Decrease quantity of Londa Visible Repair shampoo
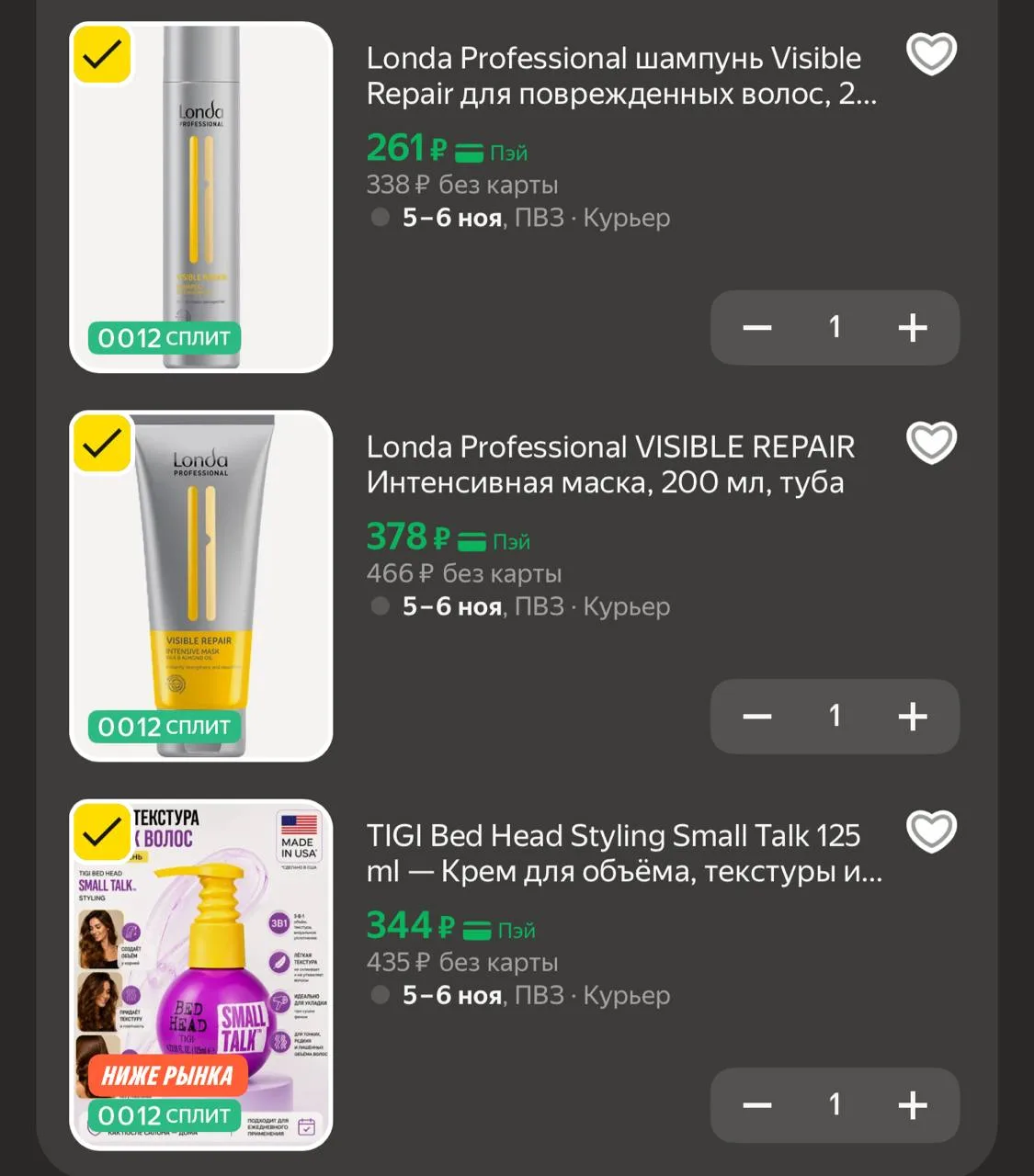The image size is (1034, 1176). click(x=757, y=327)
